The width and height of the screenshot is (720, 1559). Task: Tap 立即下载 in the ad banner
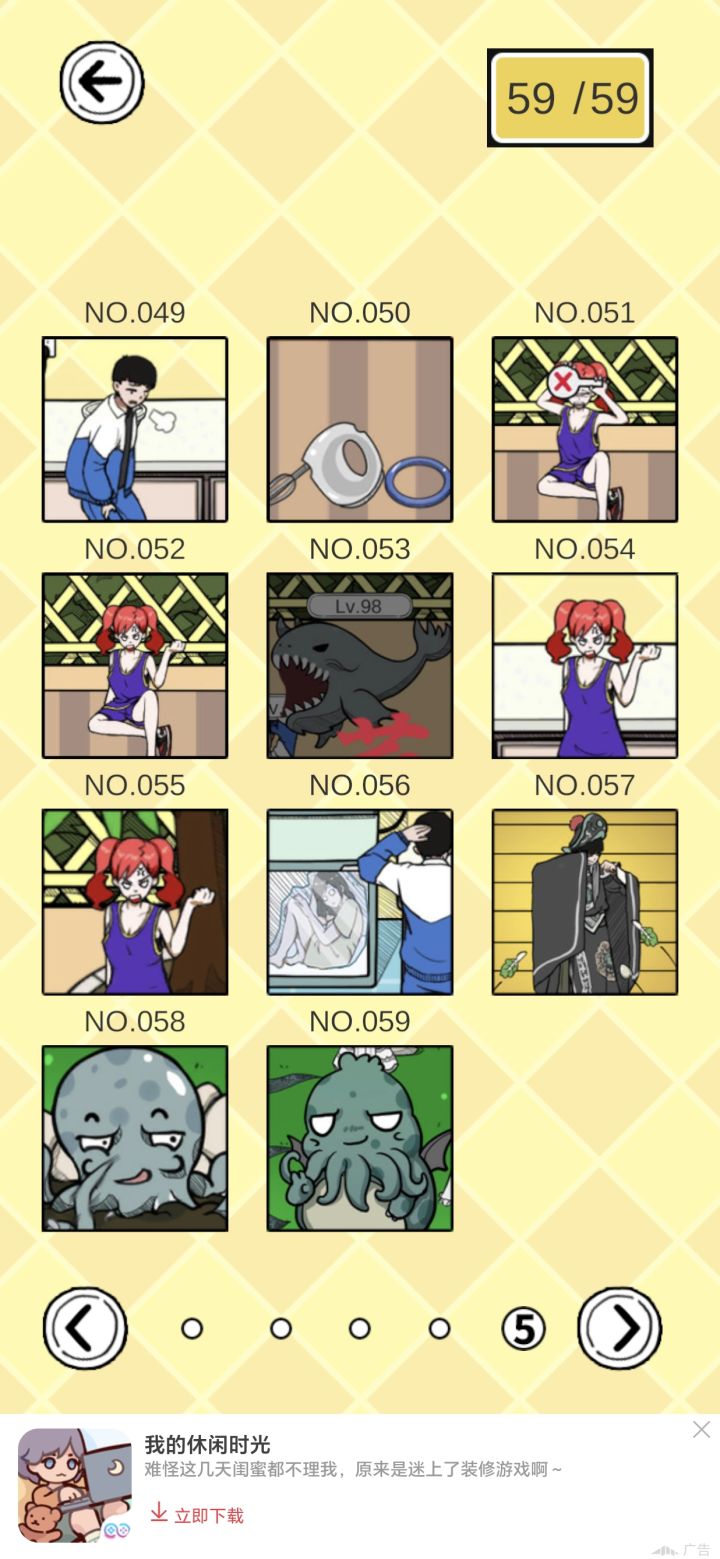197,1514
